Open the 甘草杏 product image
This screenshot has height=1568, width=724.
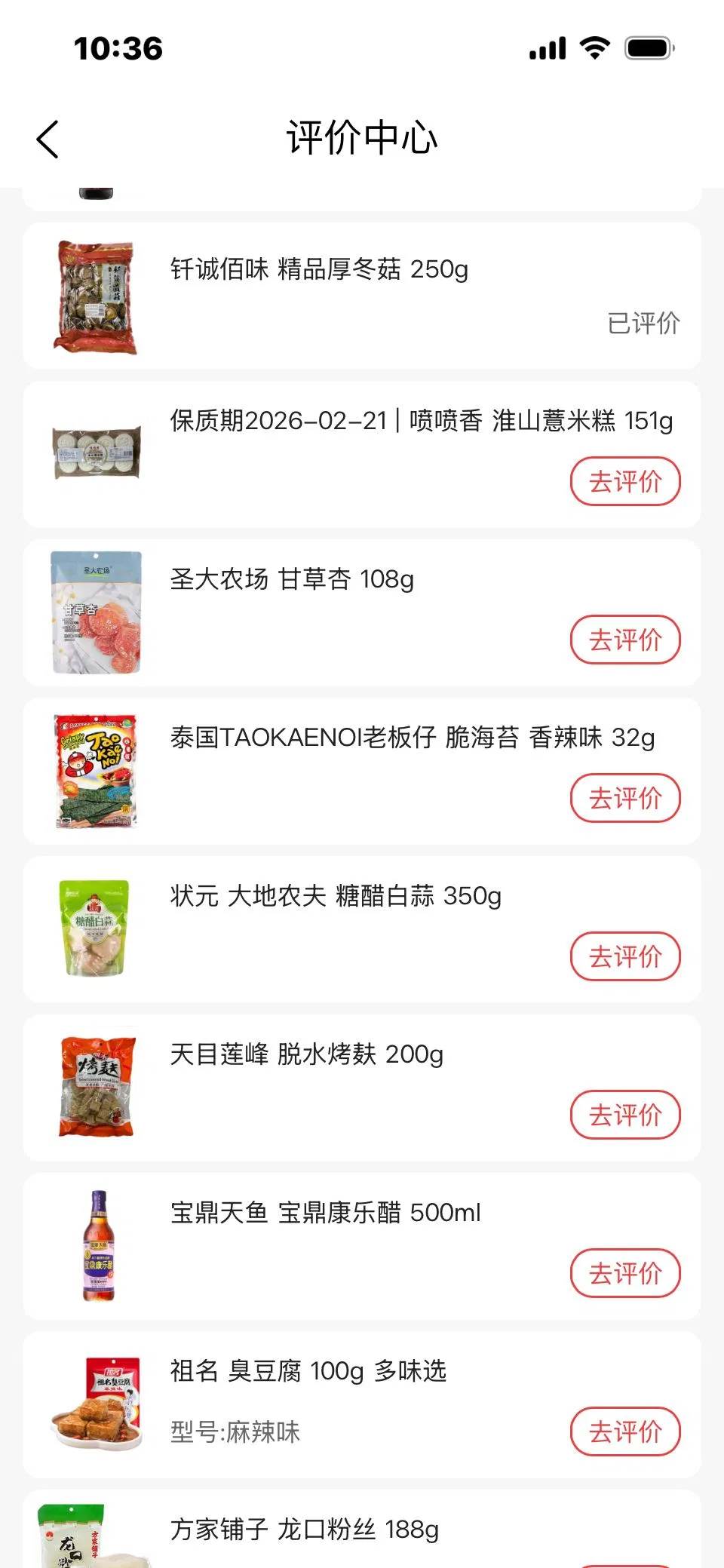[x=97, y=612]
